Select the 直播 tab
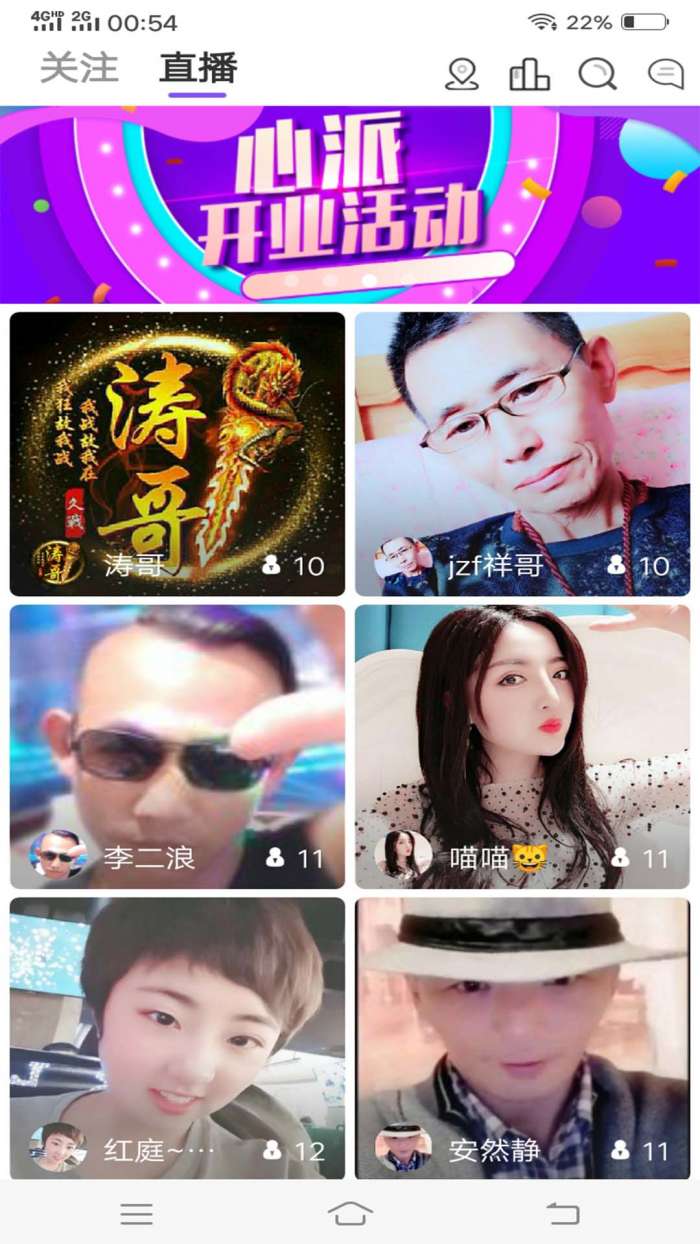 (198, 68)
